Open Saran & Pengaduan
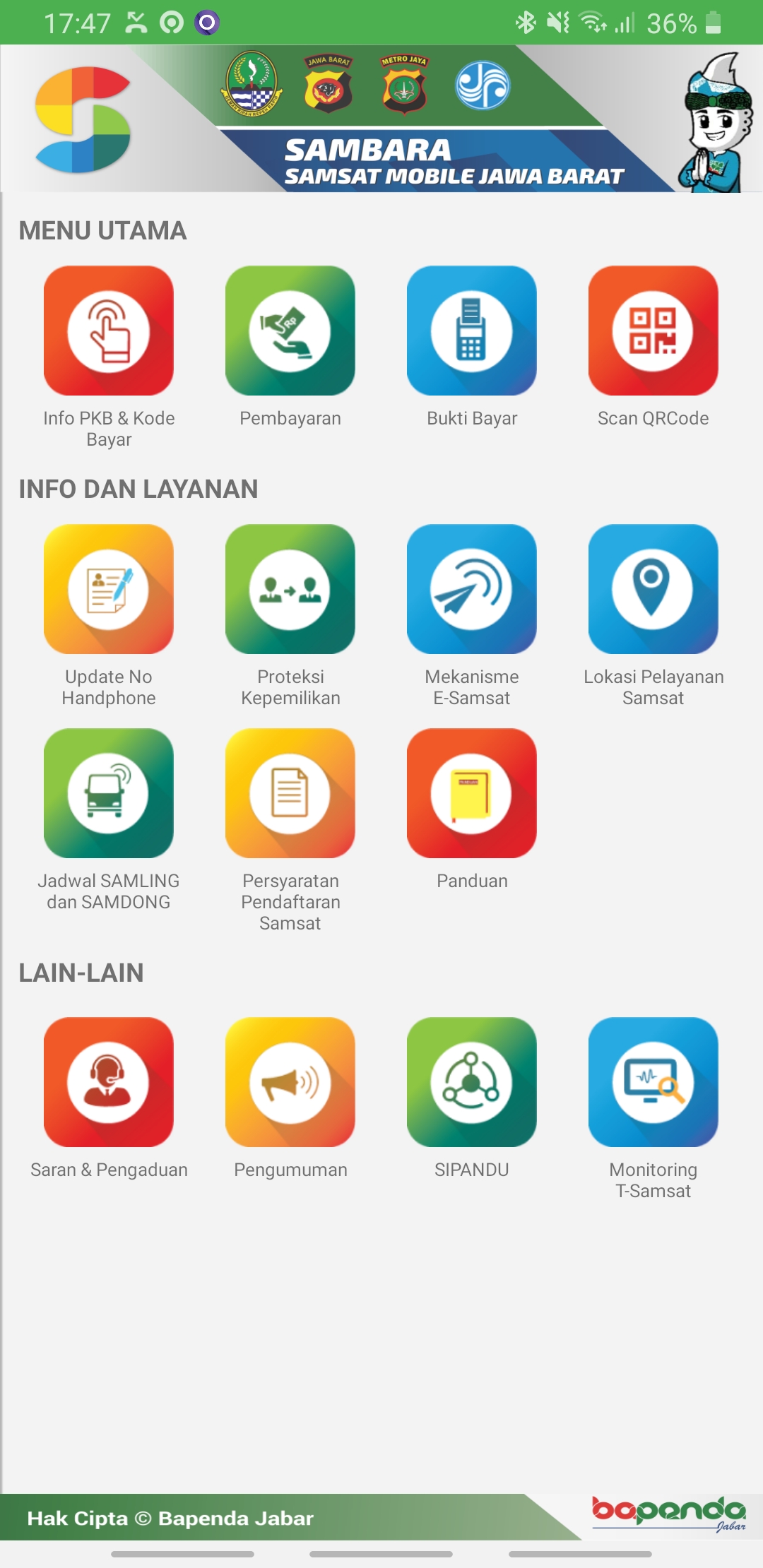This screenshot has width=763, height=1568. coord(108,1082)
